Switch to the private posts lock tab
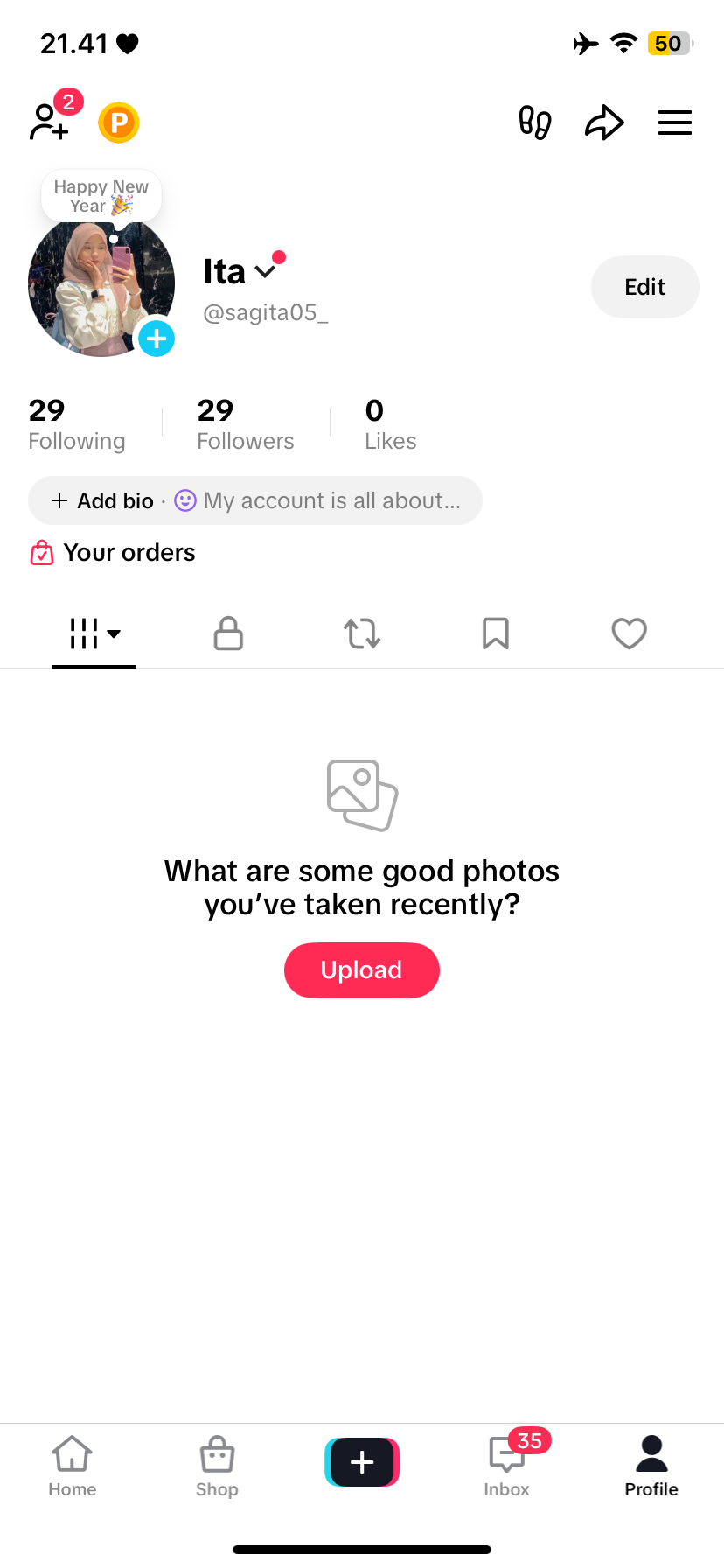This screenshot has height=1568, width=724. (x=228, y=633)
